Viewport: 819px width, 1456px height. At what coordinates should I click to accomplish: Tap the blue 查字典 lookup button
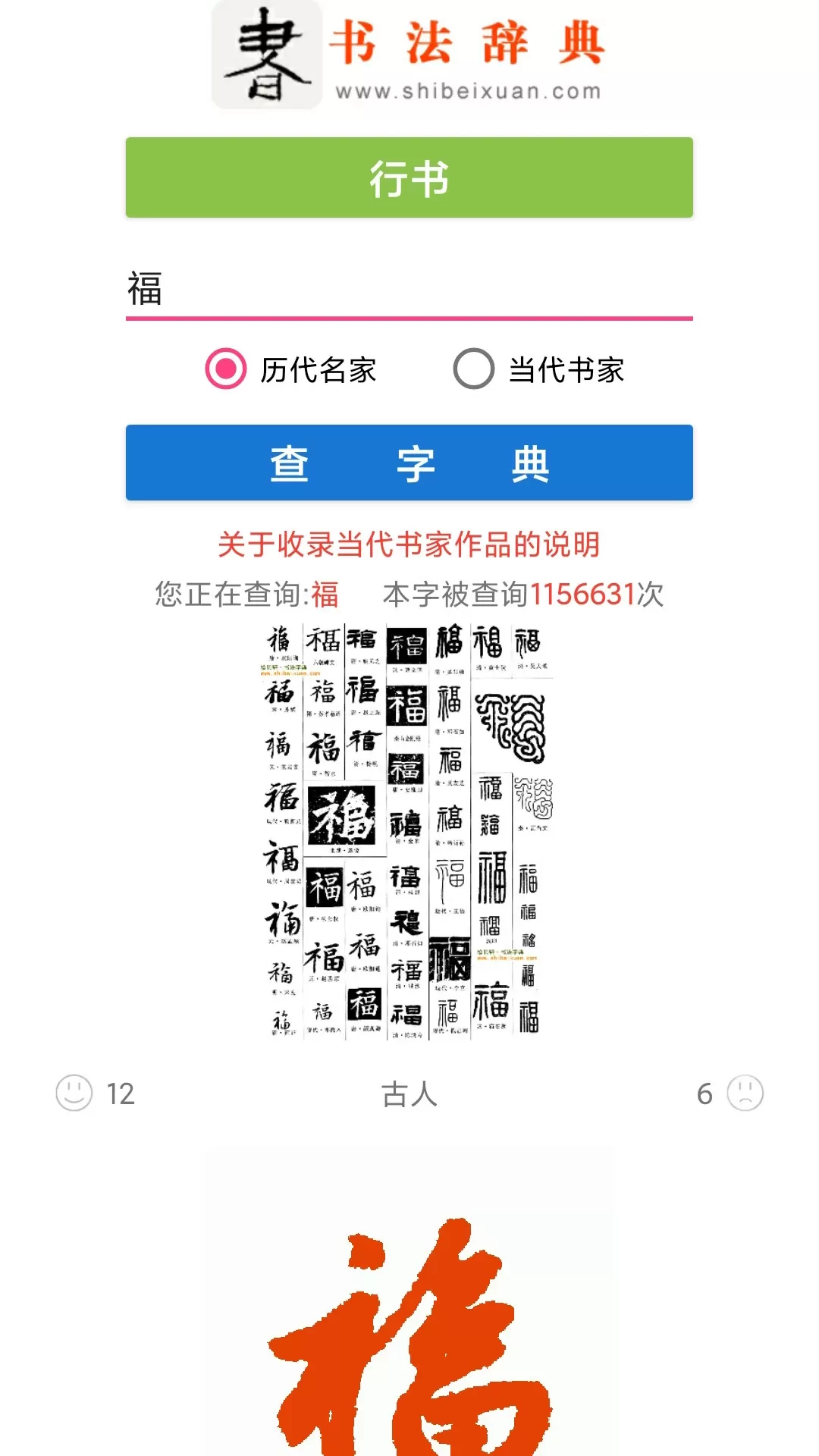pyautogui.click(x=409, y=463)
